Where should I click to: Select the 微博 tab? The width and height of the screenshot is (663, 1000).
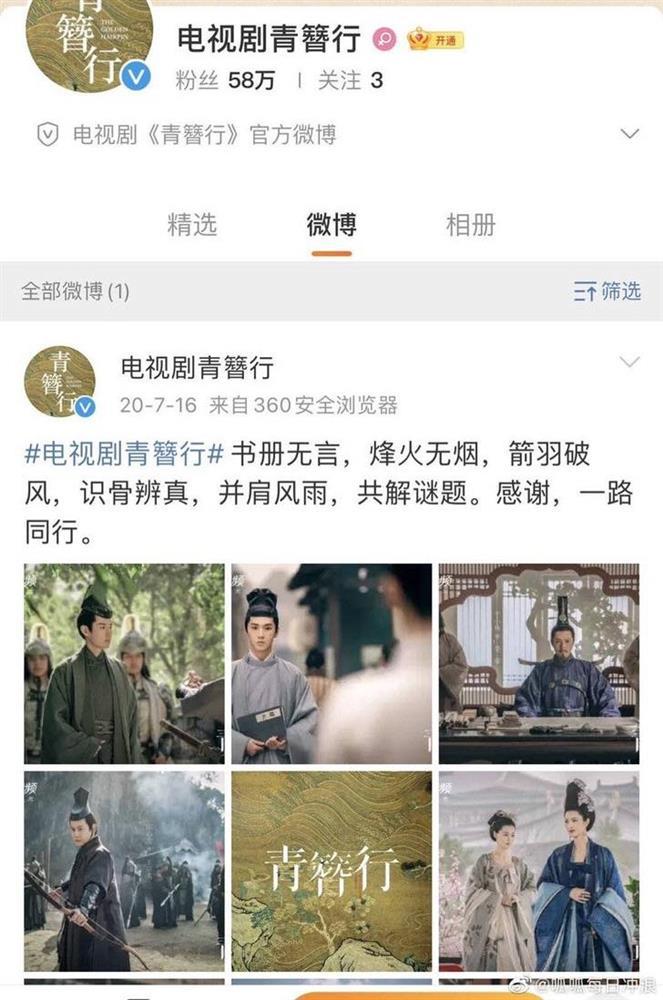331,225
